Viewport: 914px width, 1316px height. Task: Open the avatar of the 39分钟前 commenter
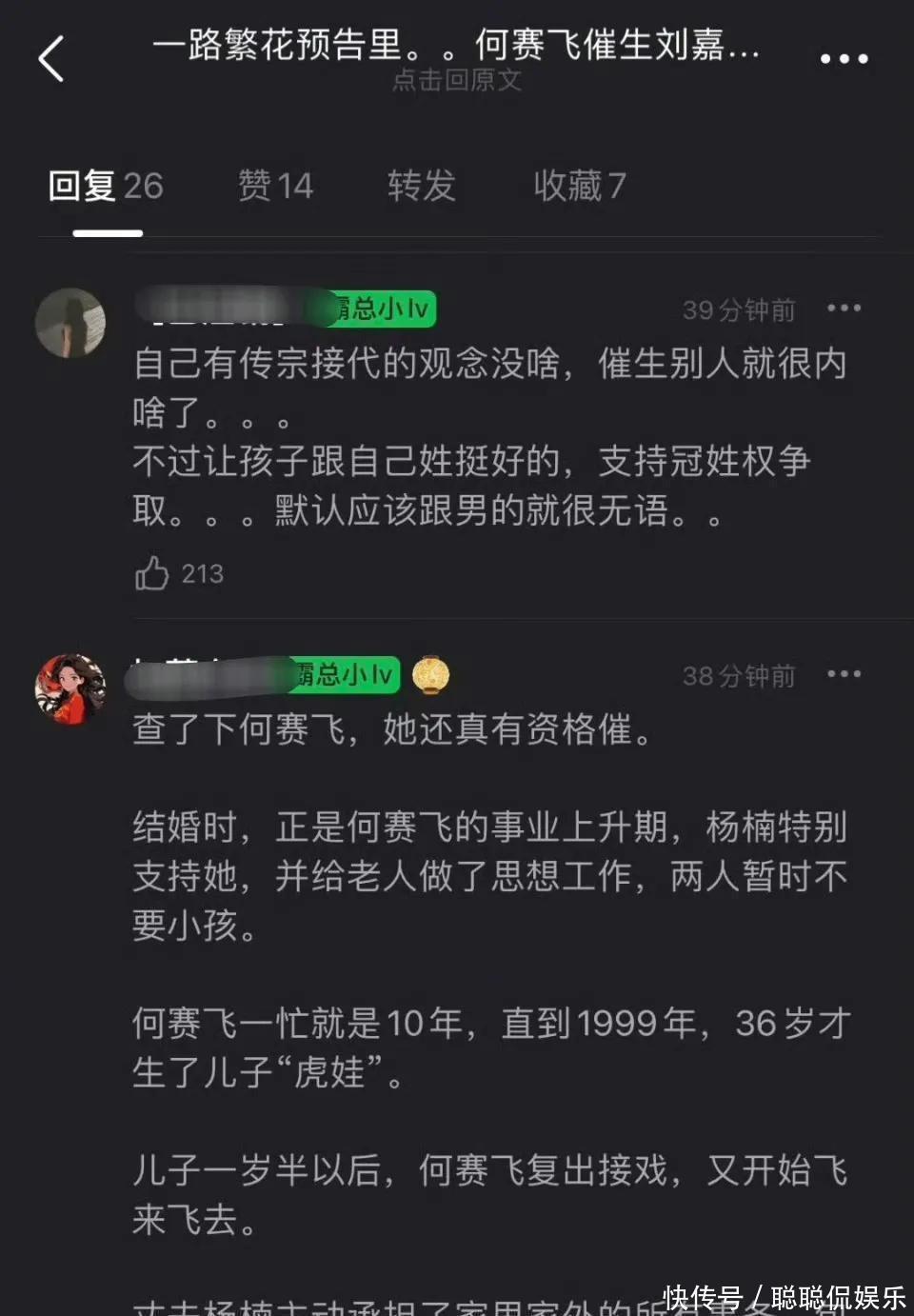click(x=70, y=323)
